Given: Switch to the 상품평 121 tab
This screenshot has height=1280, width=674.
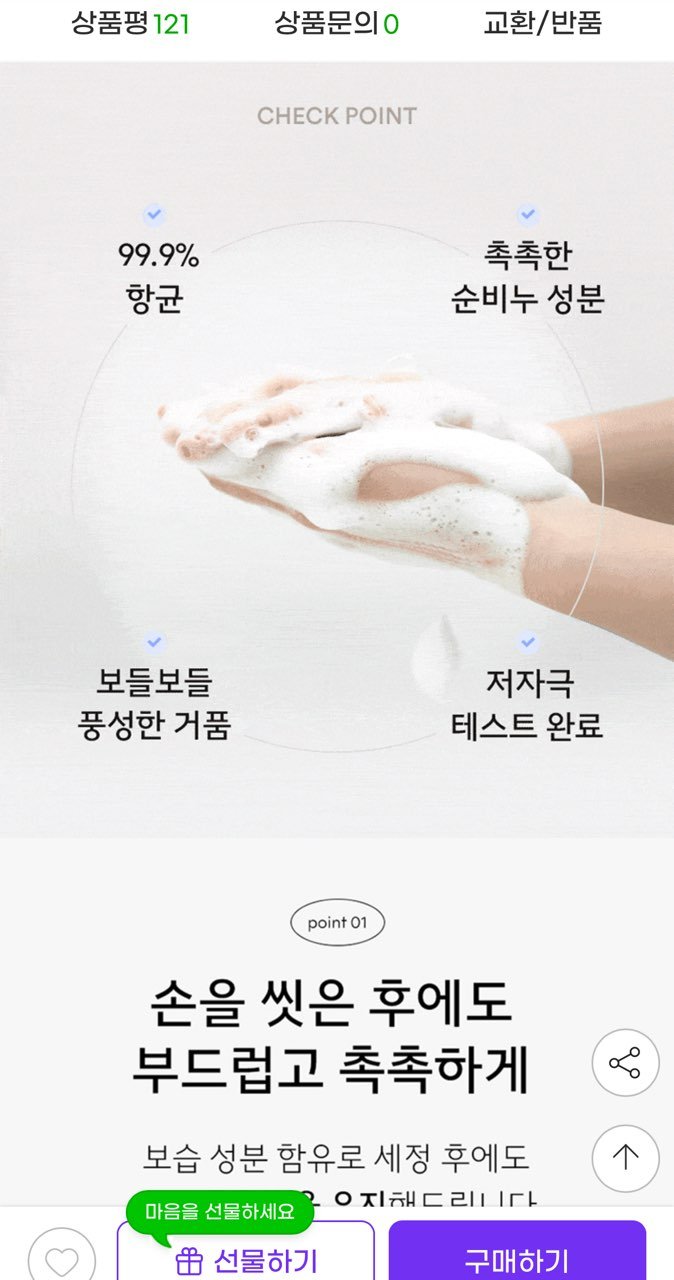Looking at the screenshot, I should point(131,24).
